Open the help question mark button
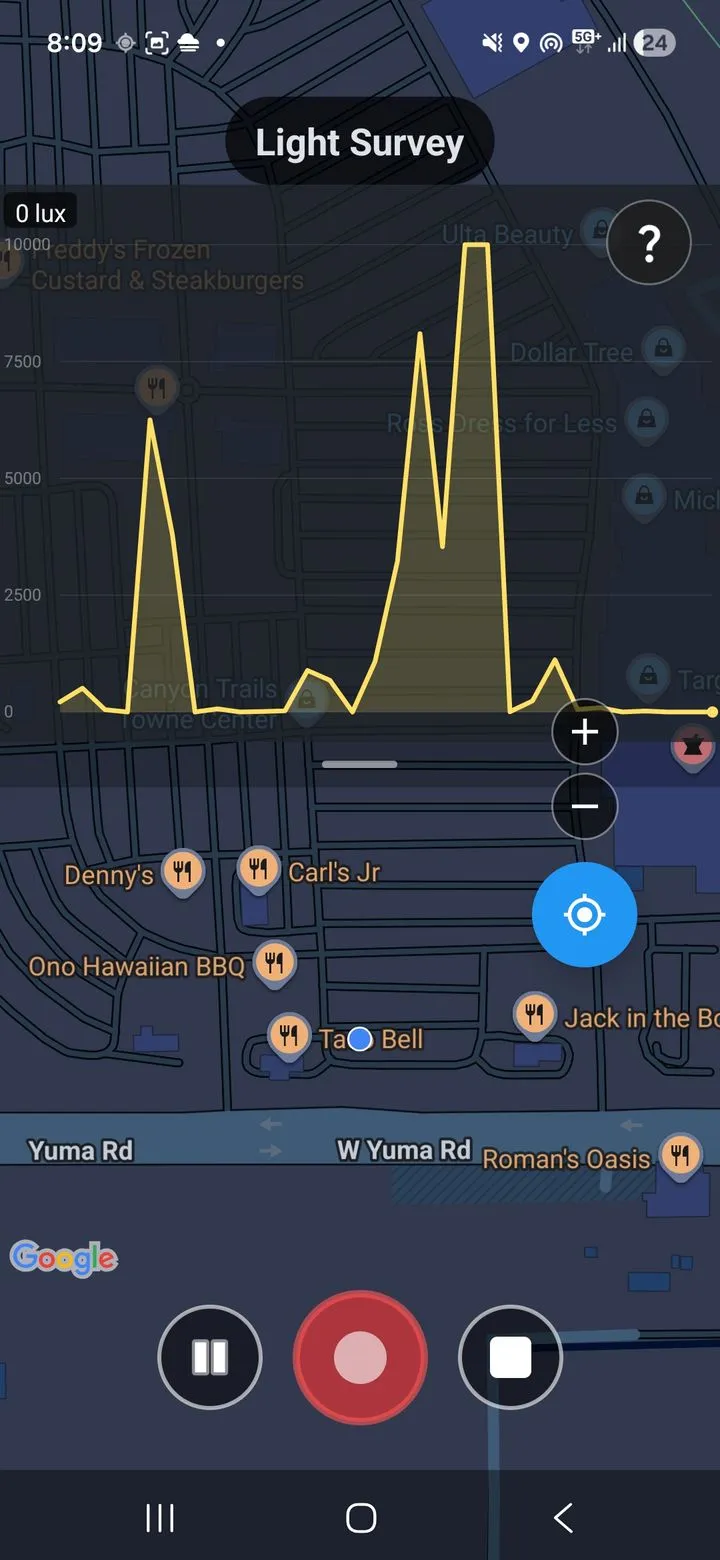This screenshot has width=720, height=1560. (649, 242)
